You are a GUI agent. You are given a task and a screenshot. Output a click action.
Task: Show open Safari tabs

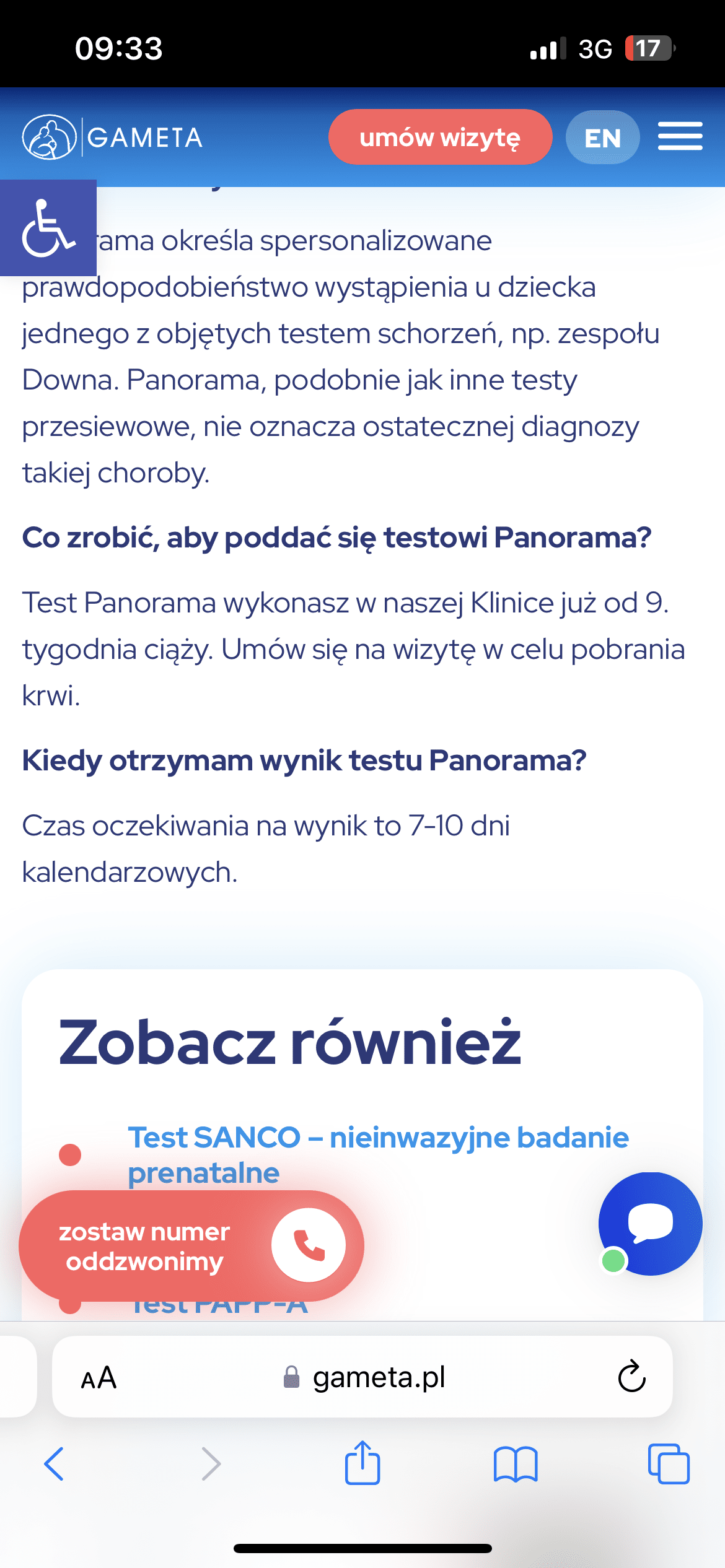(x=668, y=1464)
